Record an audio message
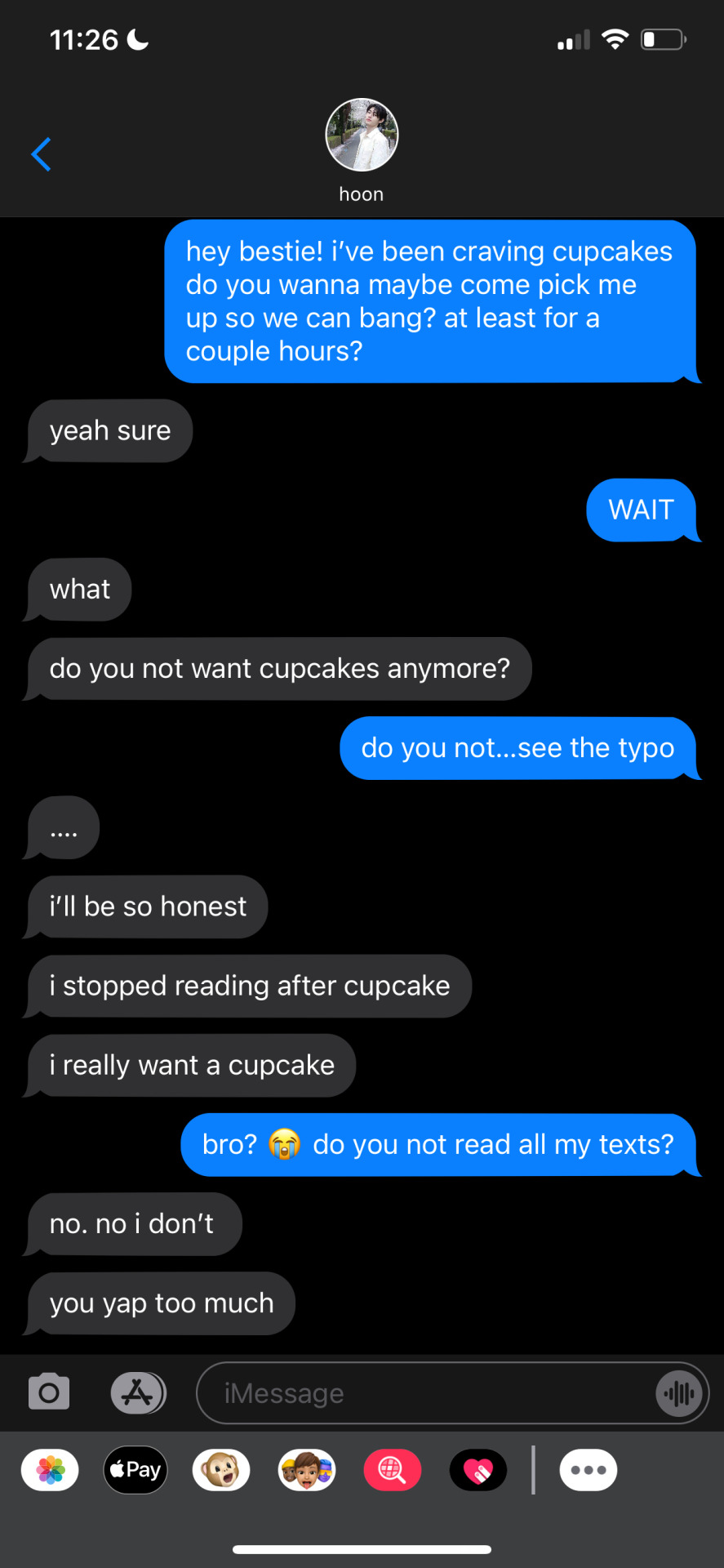The height and width of the screenshot is (1568, 724). 679,1392
